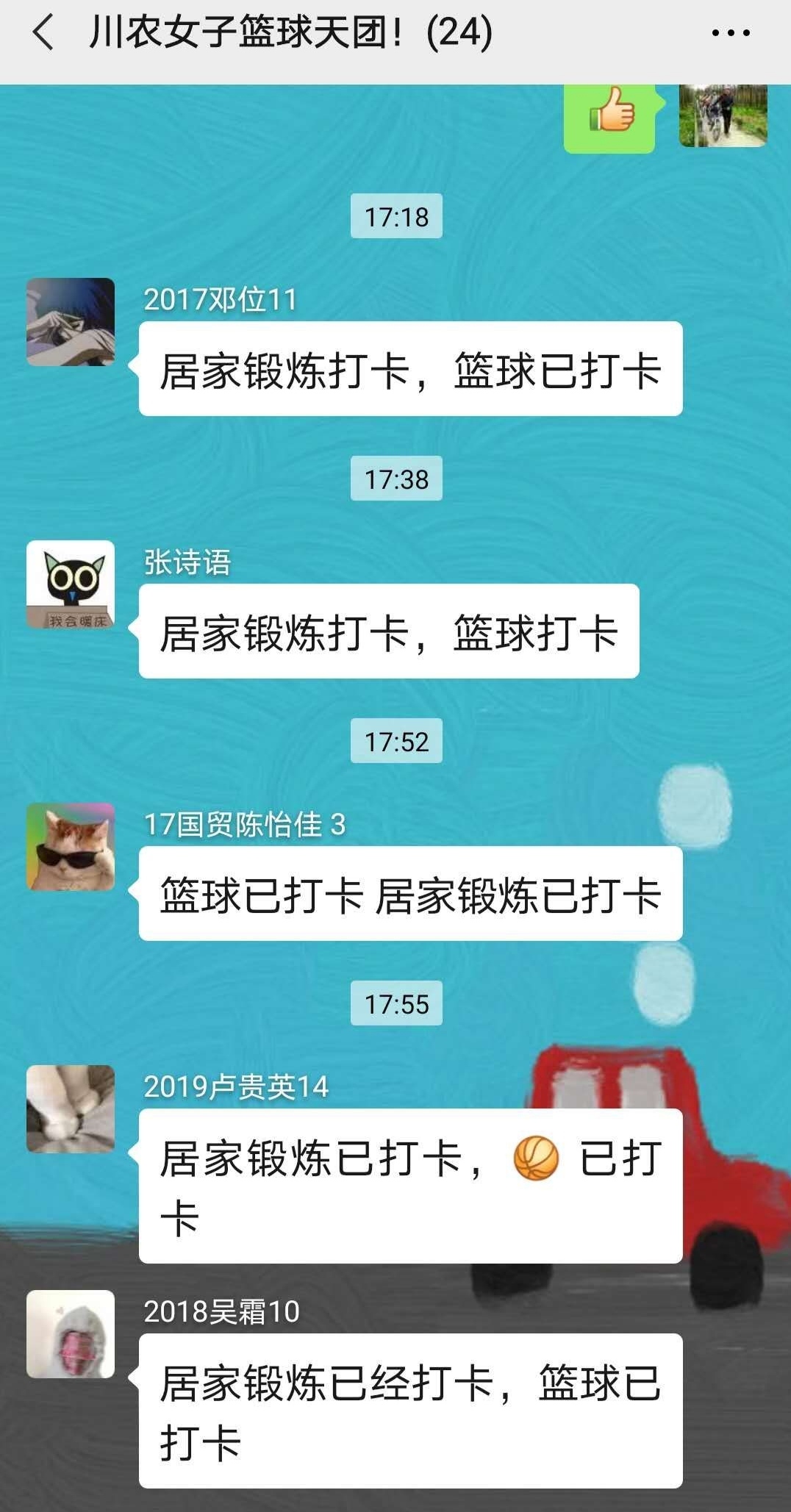This screenshot has height=1512, width=791.
Task: Open the chat info three-dot menu
Action: (730, 33)
